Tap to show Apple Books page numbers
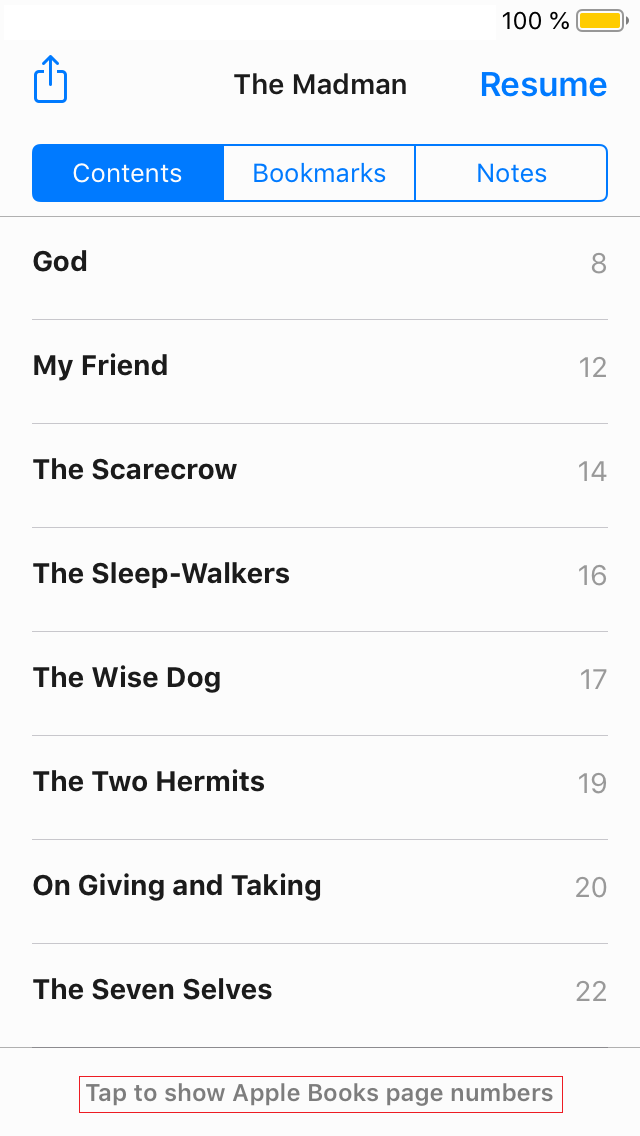 click(x=320, y=1094)
